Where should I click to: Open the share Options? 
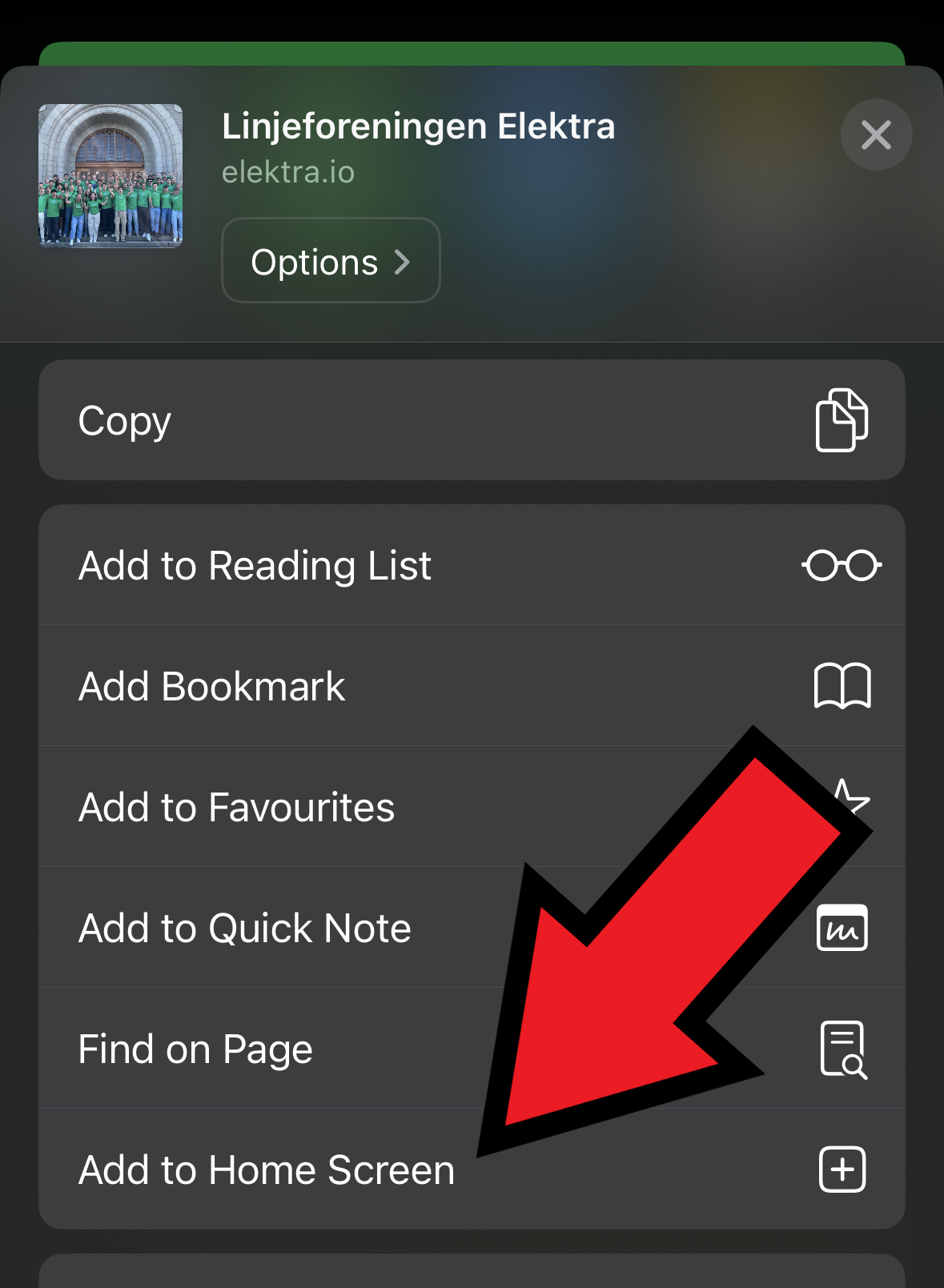coord(331,261)
